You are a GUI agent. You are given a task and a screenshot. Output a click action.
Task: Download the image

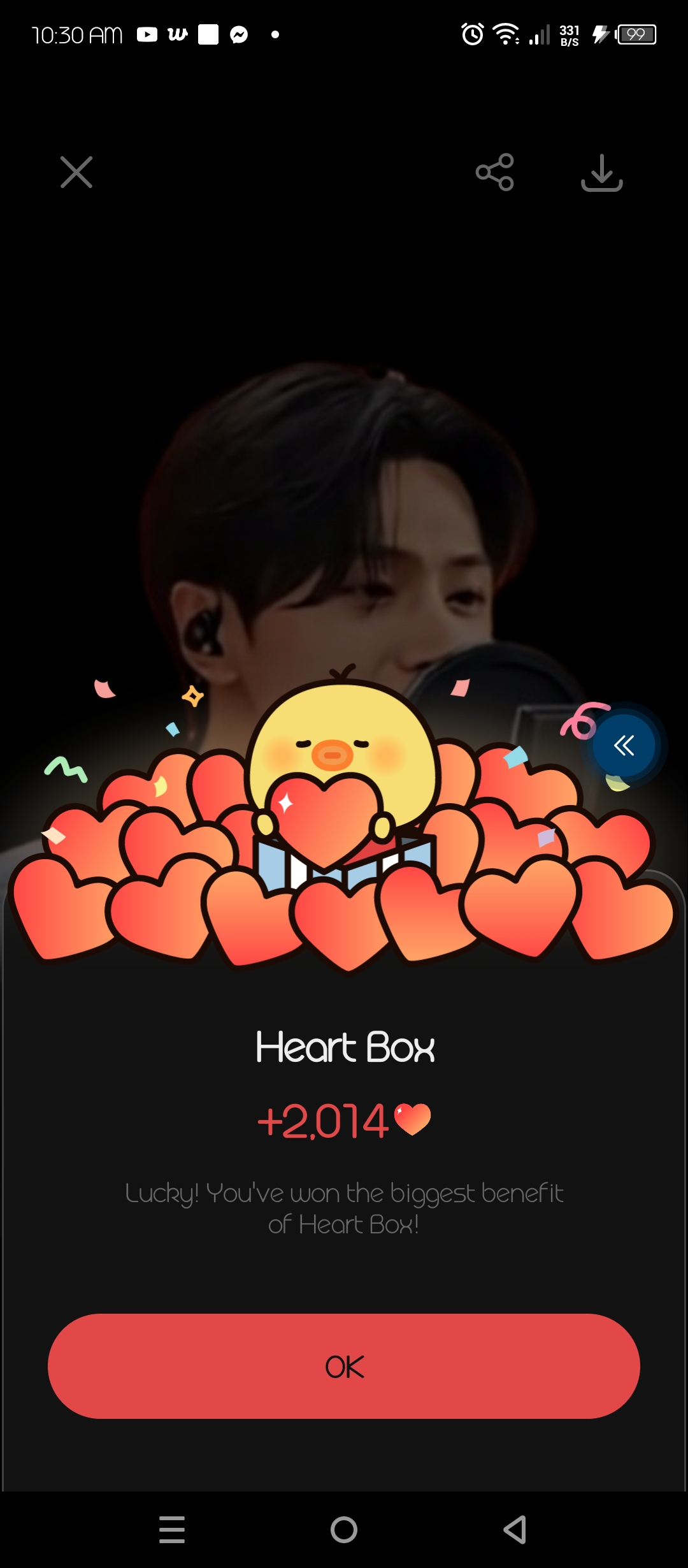coord(601,172)
